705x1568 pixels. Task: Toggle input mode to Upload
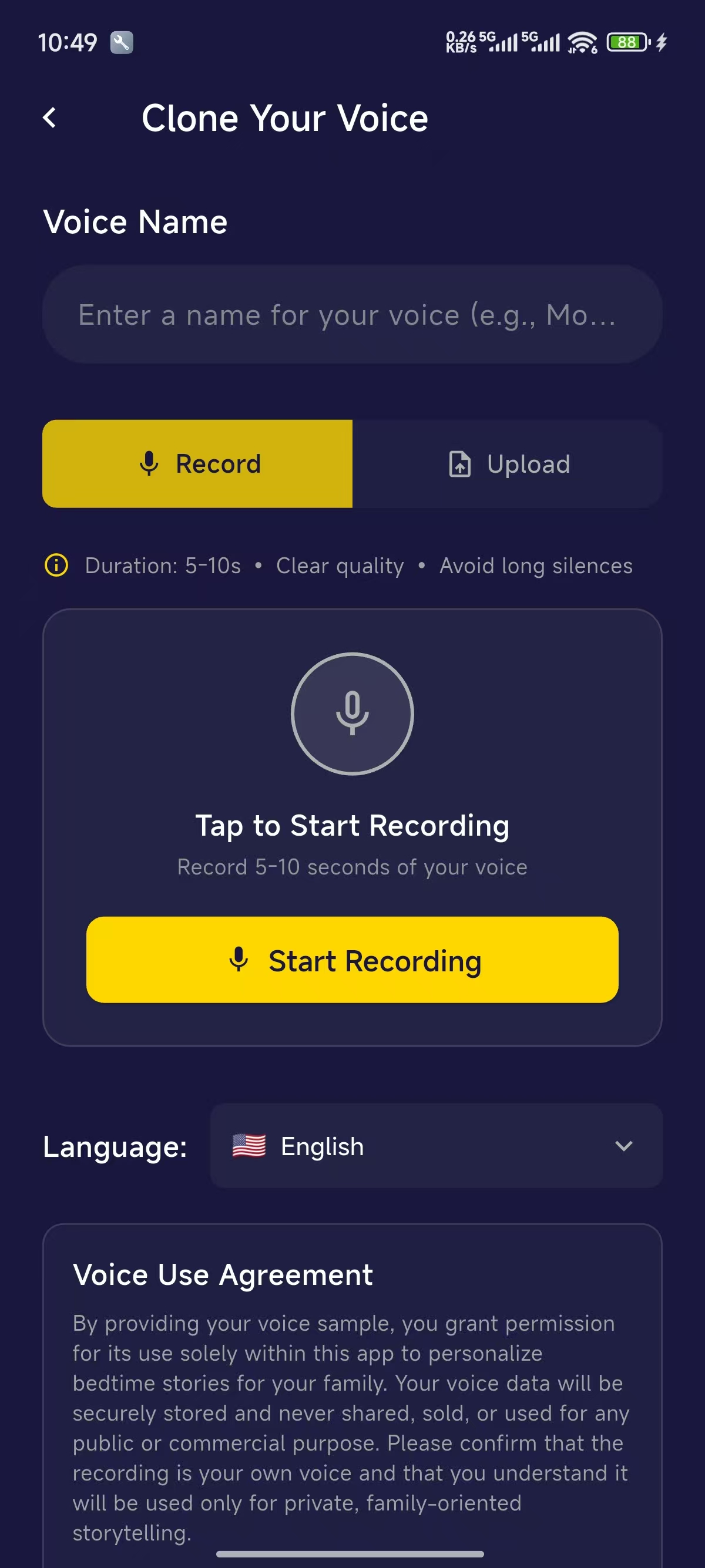click(507, 463)
